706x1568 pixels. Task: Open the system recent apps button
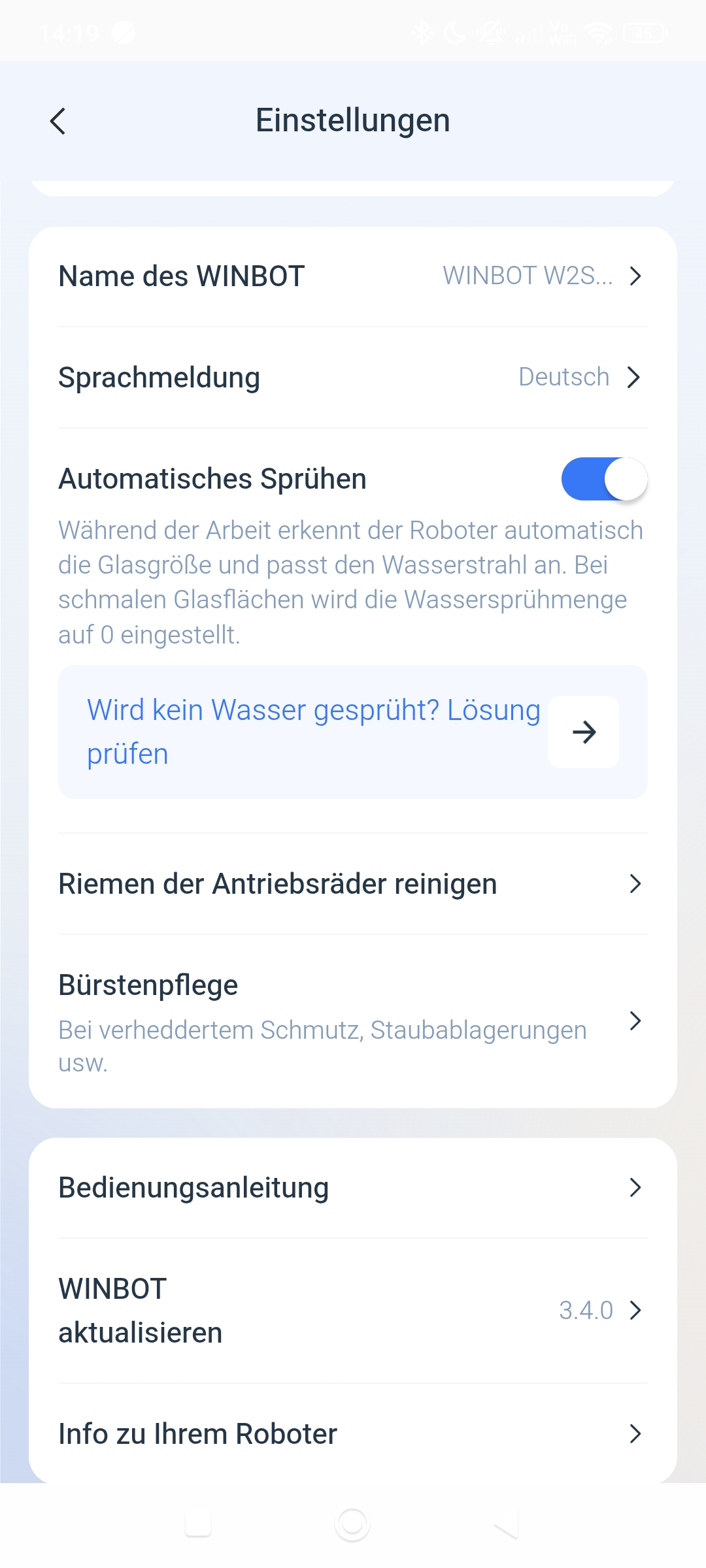click(x=198, y=1524)
